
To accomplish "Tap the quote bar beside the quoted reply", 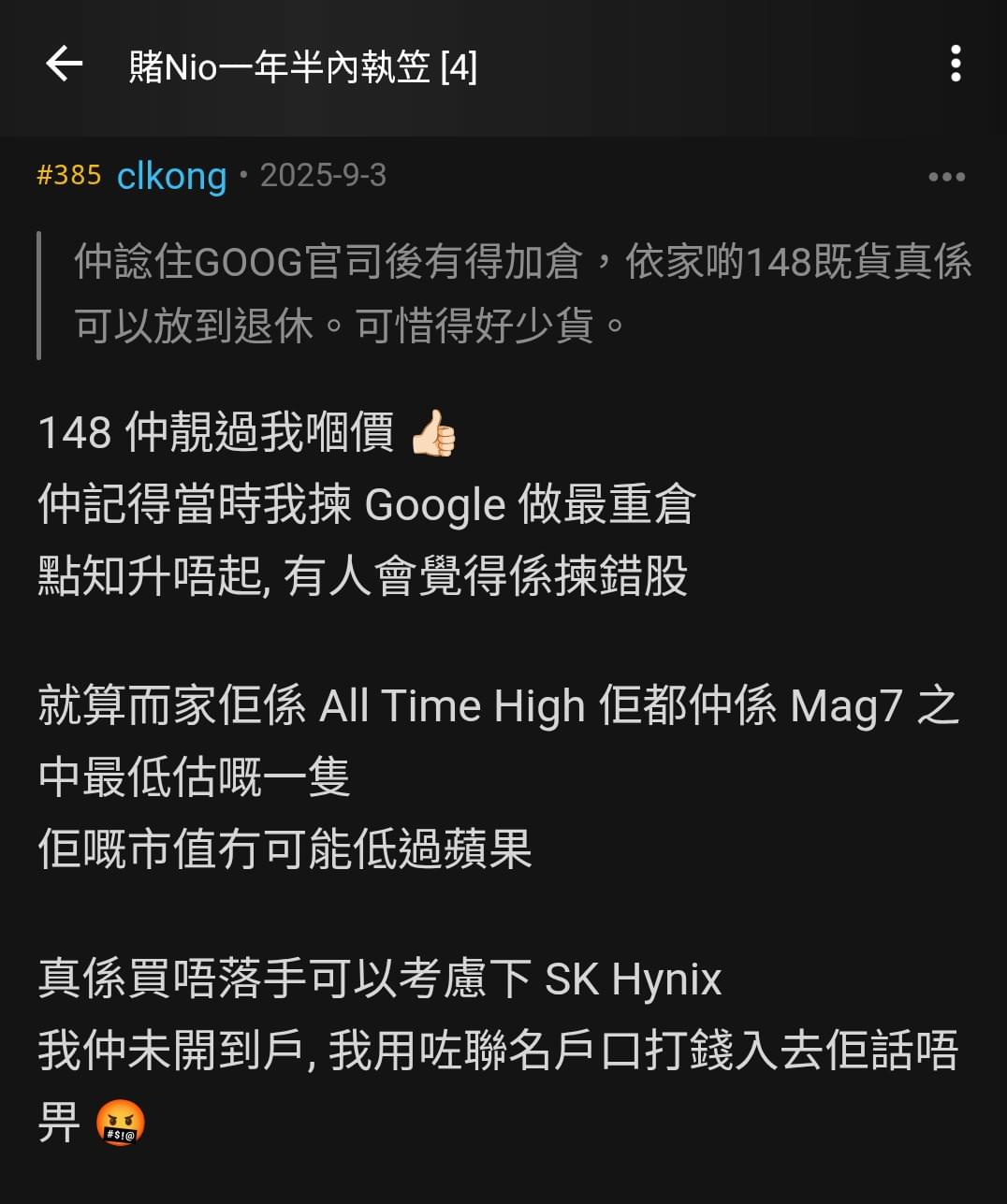I will pos(39,295).
